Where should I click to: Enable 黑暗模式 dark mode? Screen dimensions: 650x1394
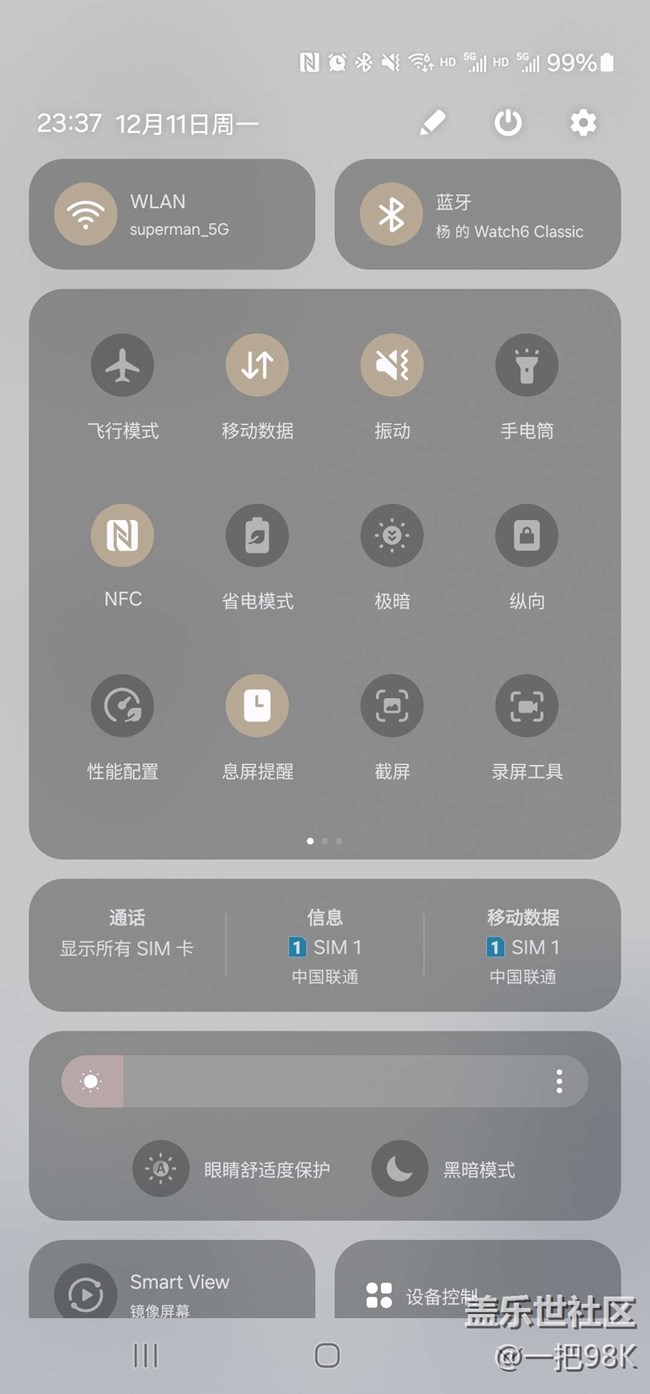point(400,1169)
